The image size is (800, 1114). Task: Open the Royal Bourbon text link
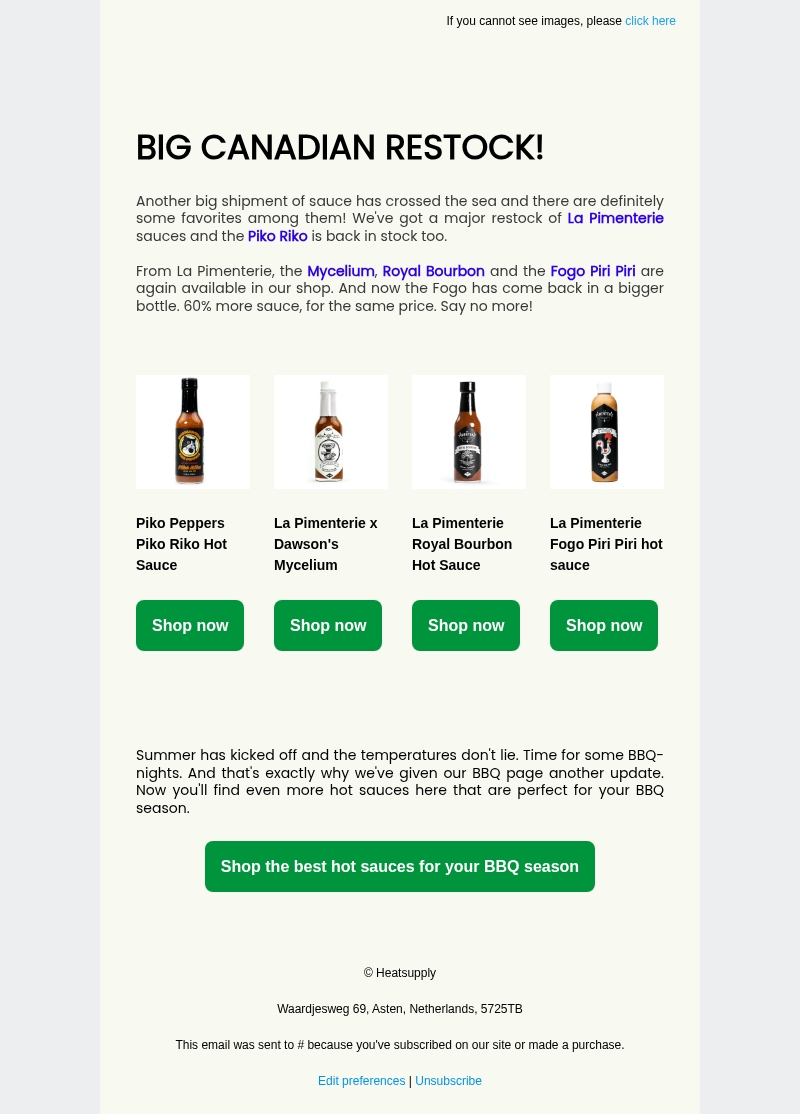click(x=433, y=271)
